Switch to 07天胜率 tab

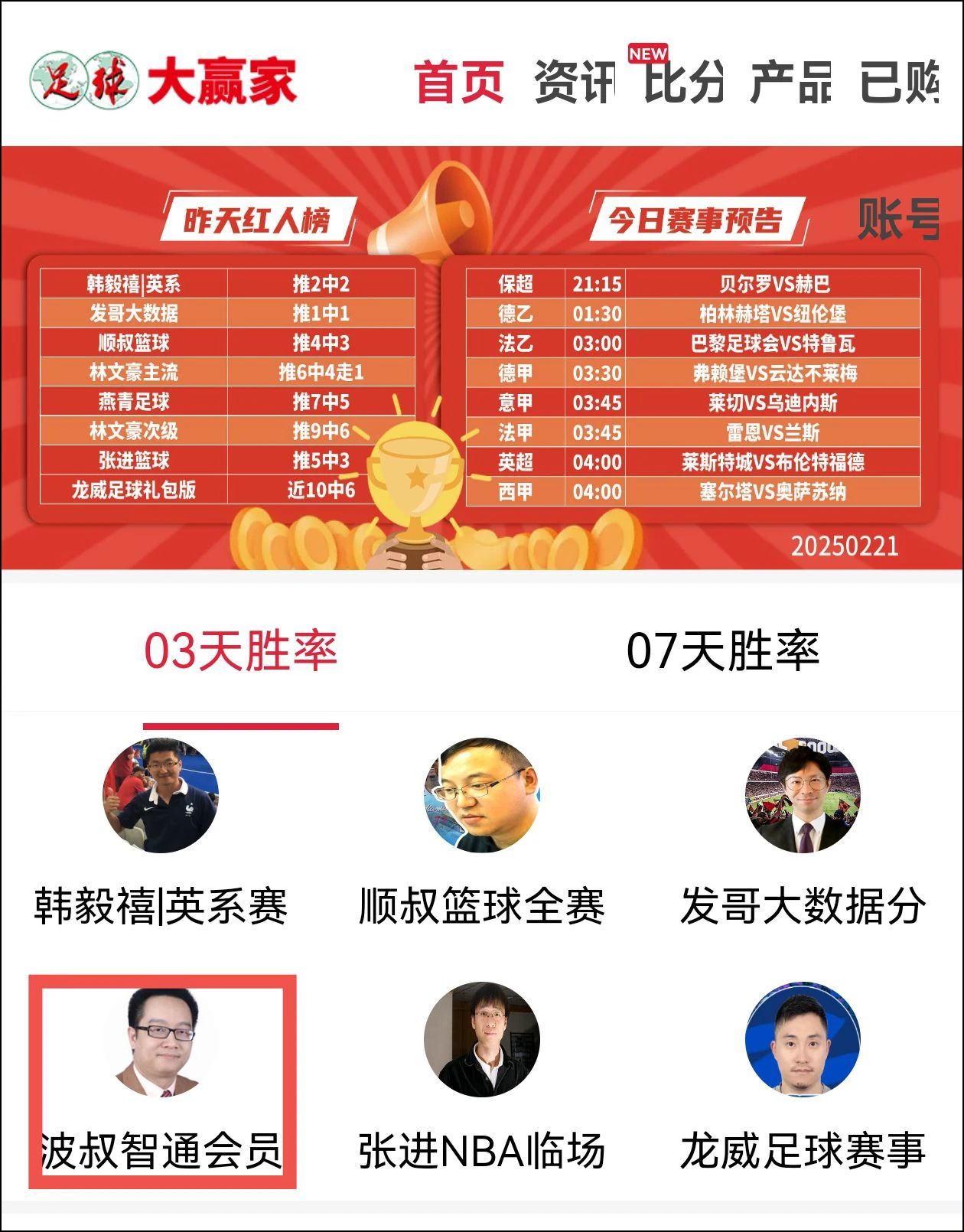pyautogui.click(x=722, y=652)
